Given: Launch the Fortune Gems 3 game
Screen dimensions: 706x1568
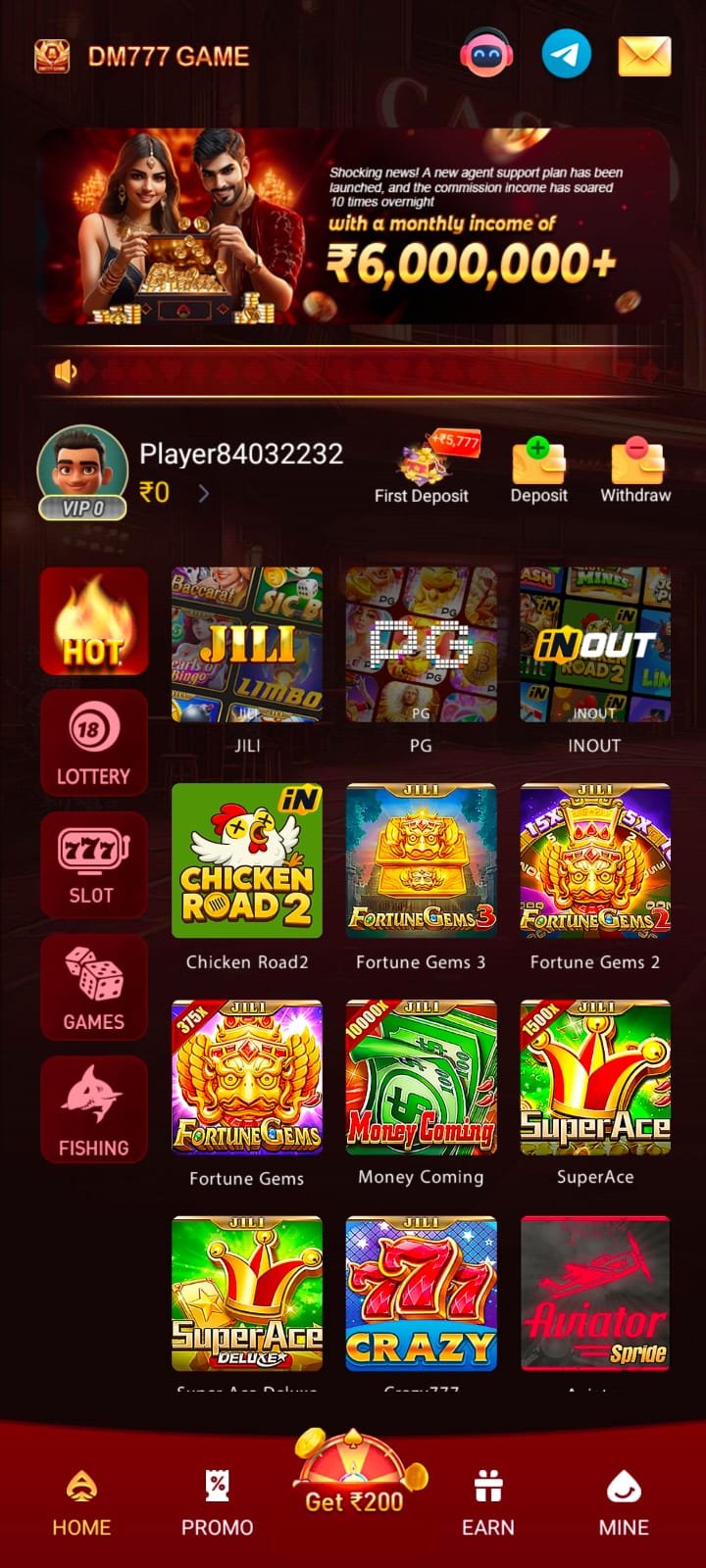Looking at the screenshot, I should click(x=421, y=860).
